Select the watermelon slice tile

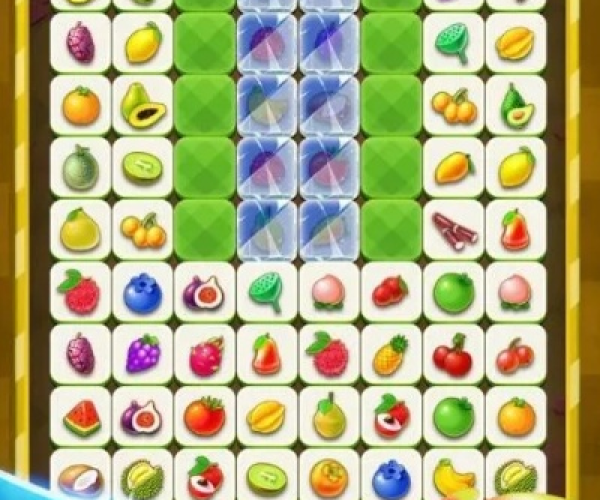81,416
